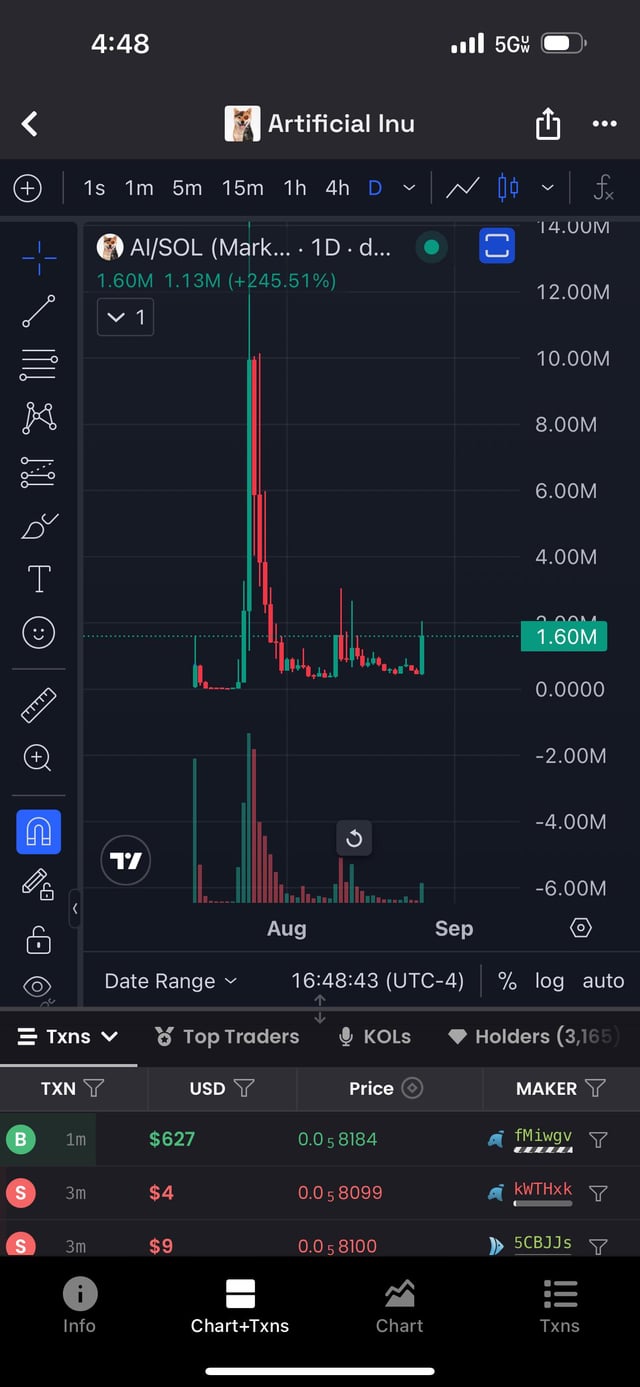
Task: Switch to the Top Traders tab
Action: 228,1037
